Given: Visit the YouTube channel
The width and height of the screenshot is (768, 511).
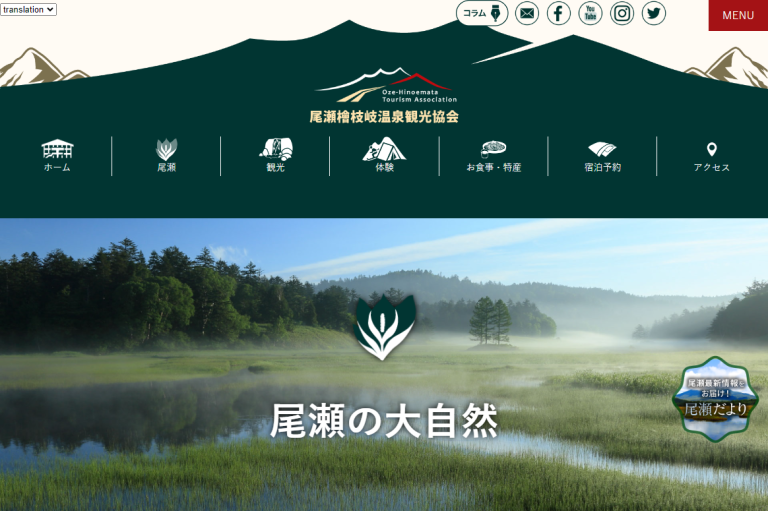Looking at the screenshot, I should pyautogui.click(x=590, y=13).
